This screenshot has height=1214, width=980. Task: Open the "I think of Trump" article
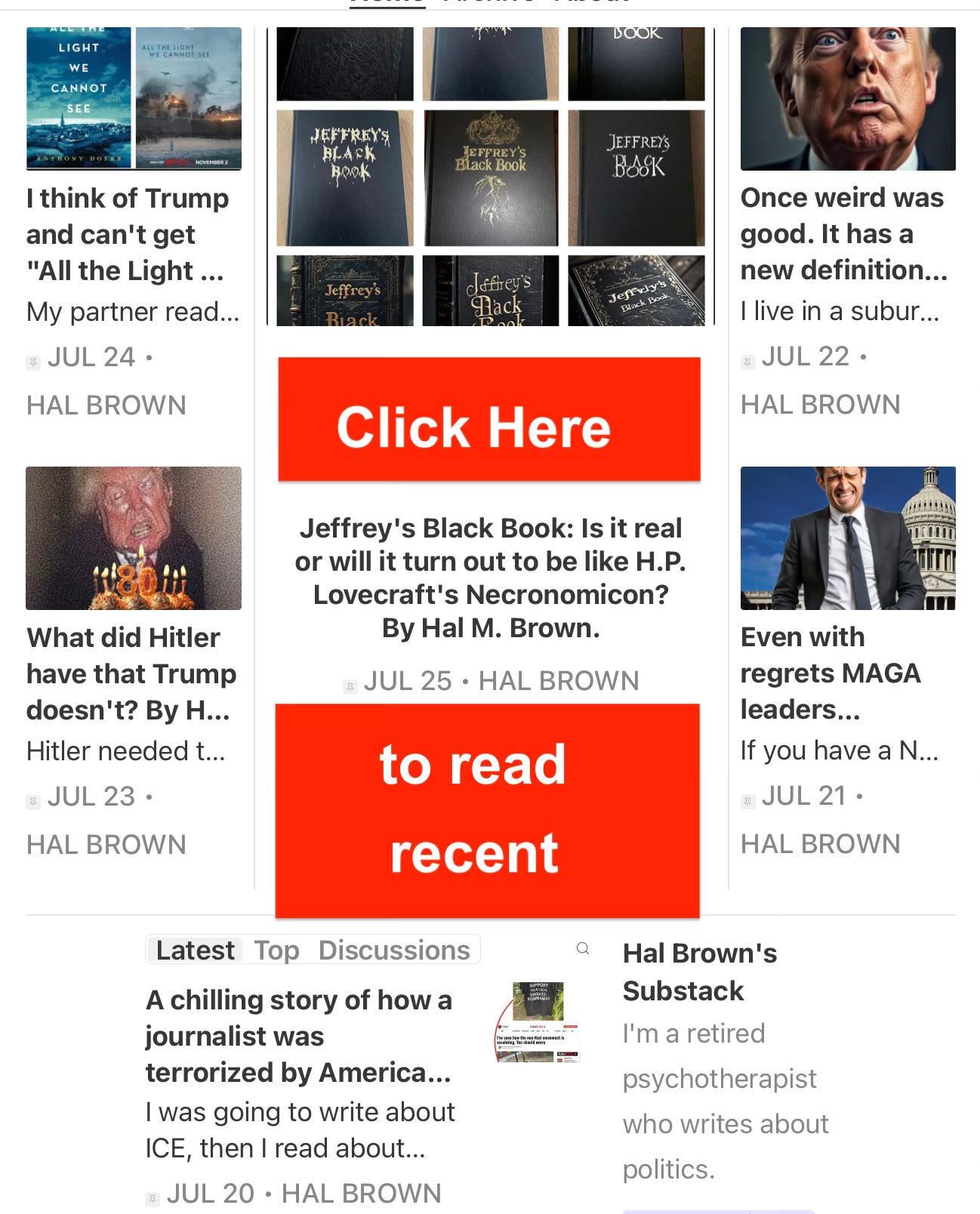click(x=128, y=234)
